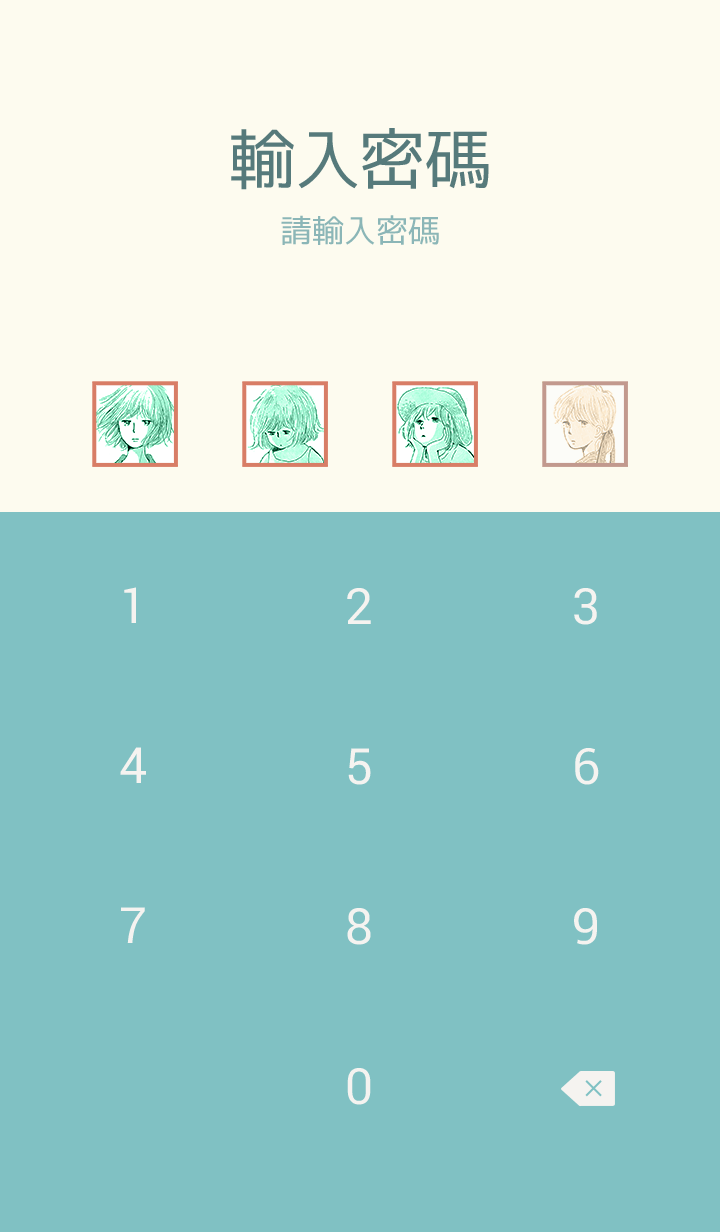Tap digit 5 on the keypad
Image resolution: width=720 pixels, height=1232 pixels.
pos(359,767)
